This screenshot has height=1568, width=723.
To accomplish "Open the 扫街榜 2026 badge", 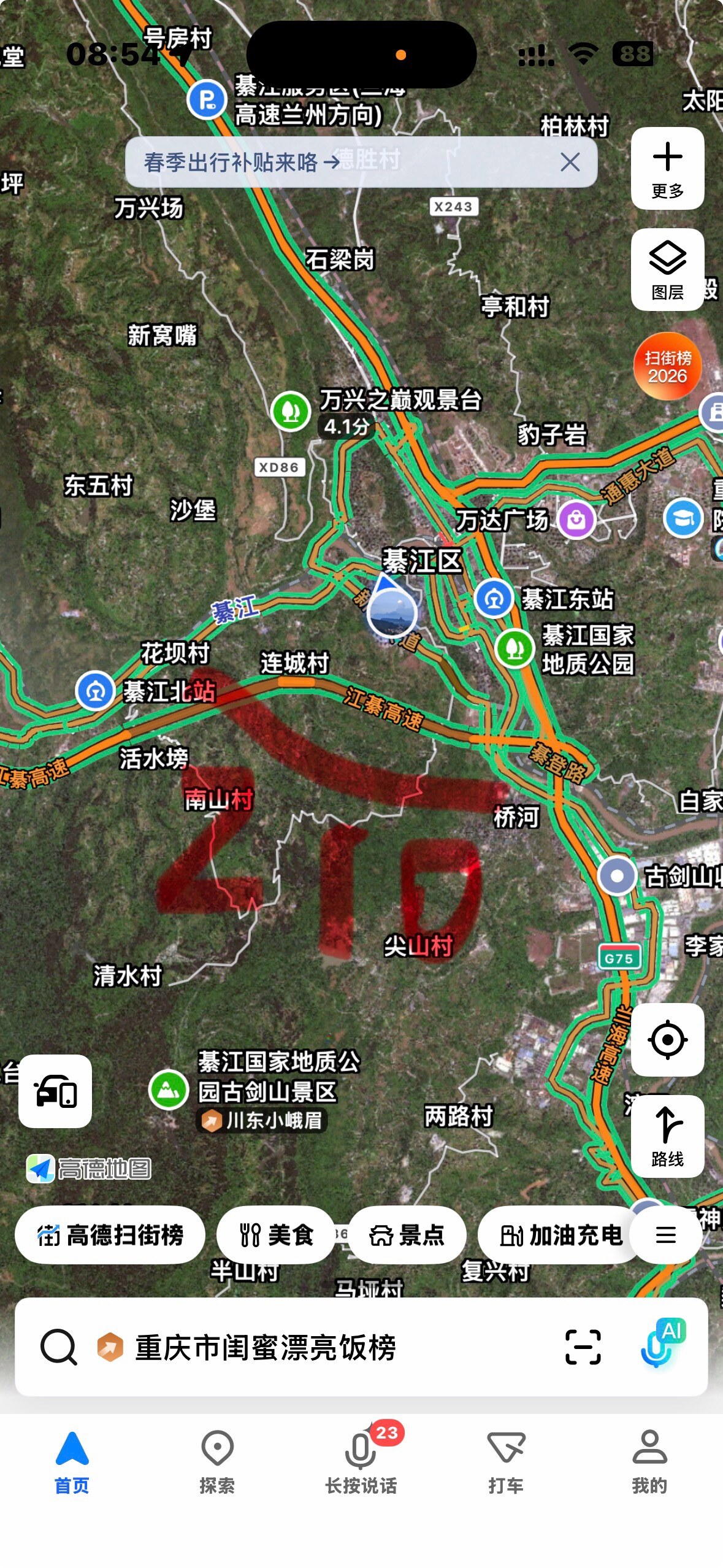I will click(667, 366).
